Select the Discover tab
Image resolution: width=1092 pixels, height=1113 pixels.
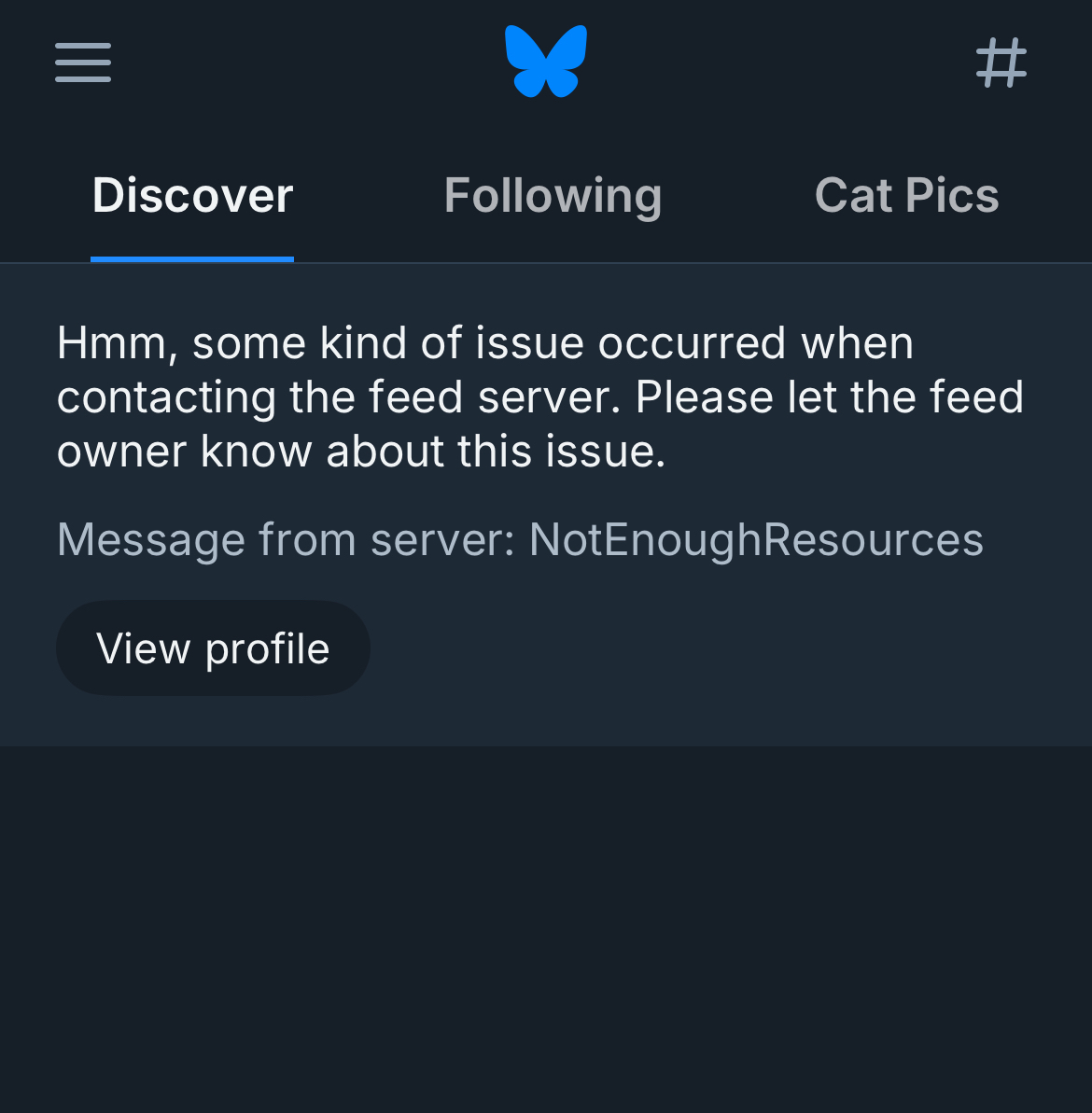coord(192,196)
